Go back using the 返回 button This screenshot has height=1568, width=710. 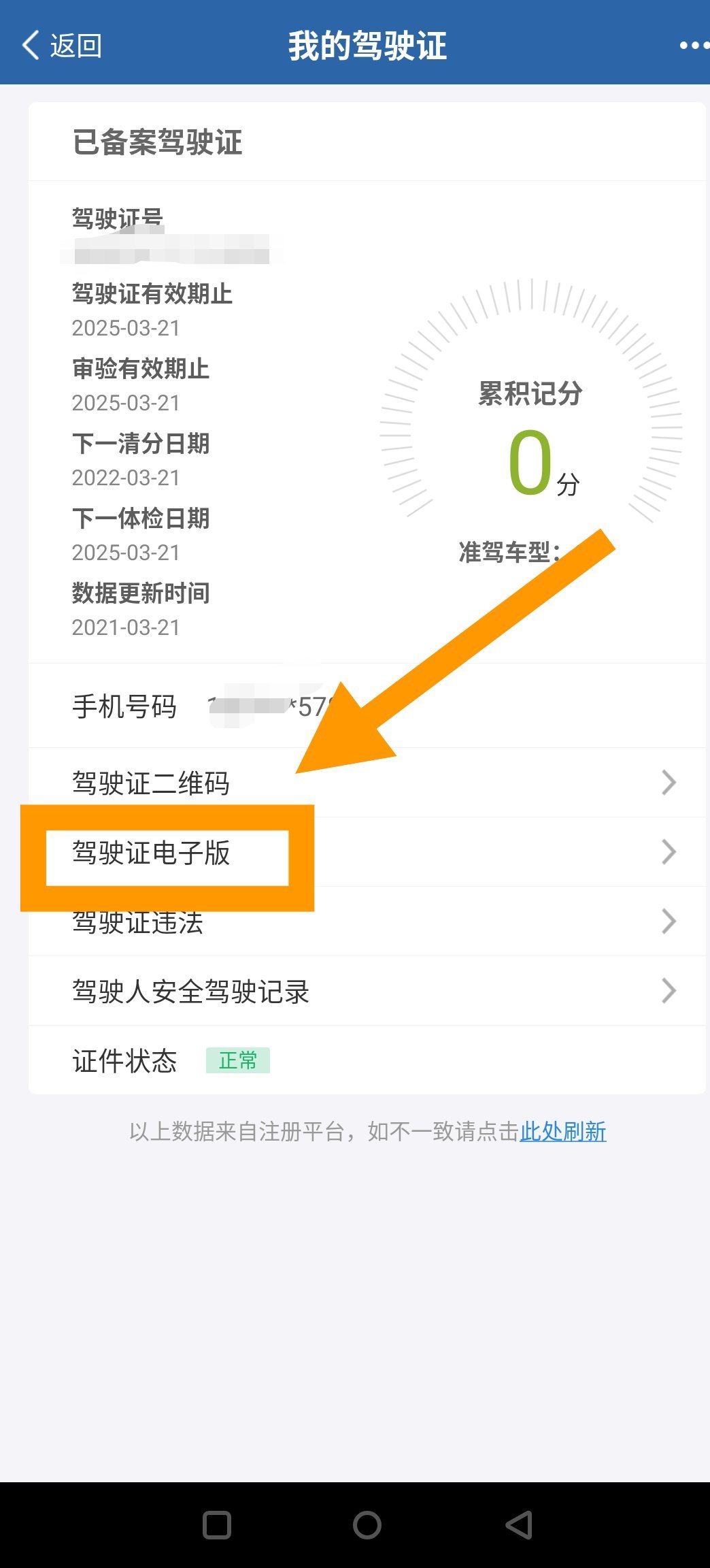pyautogui.click(x=61, y=46)
